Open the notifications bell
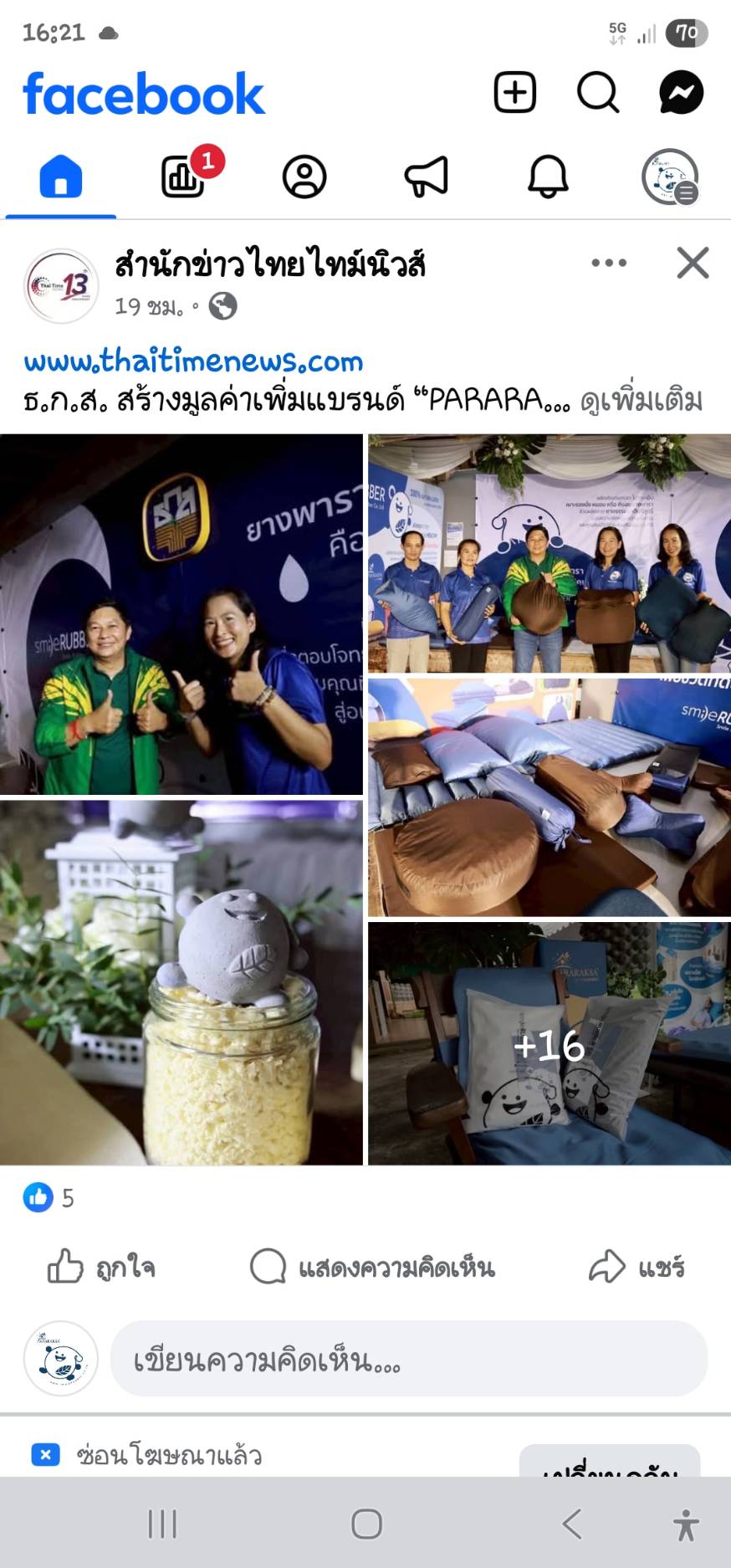Screen dimensions: 731x1568 548,177
